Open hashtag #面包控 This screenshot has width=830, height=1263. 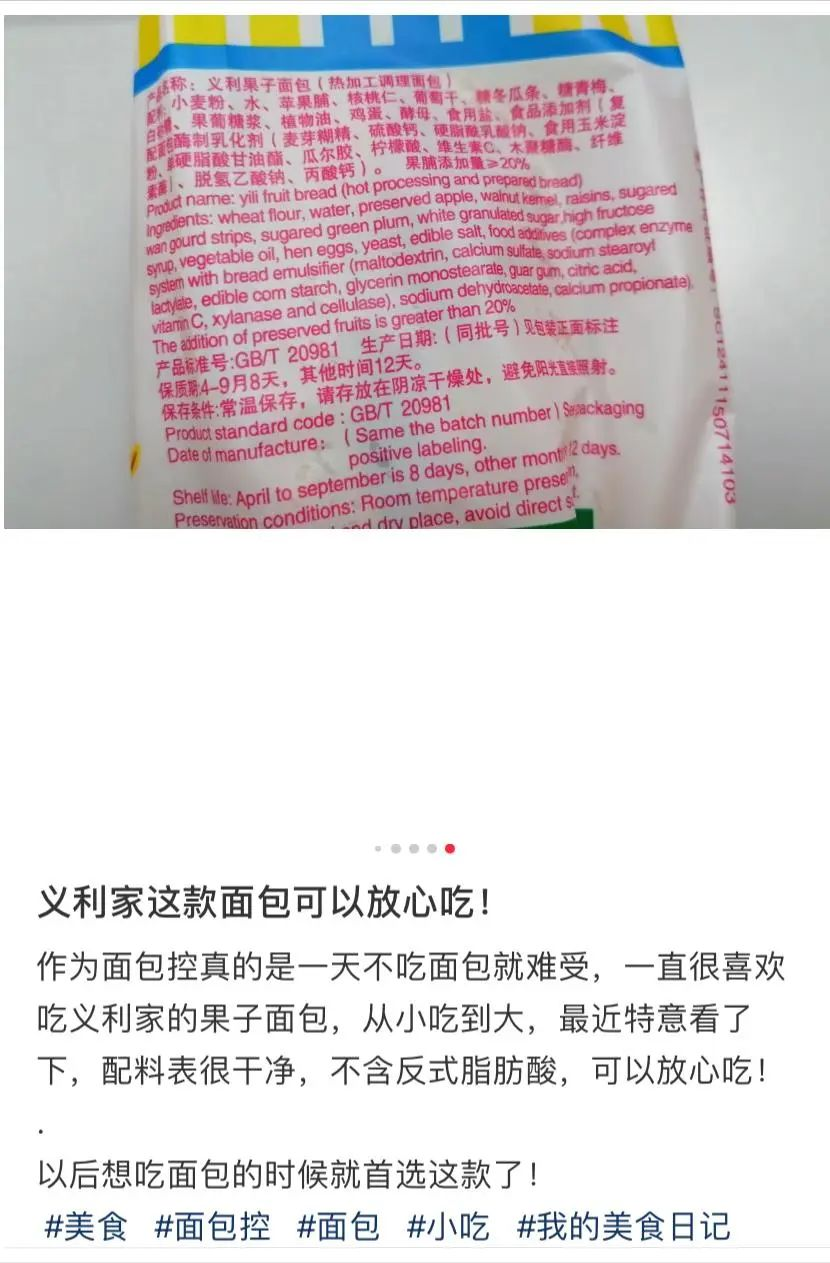(212, 1226)
